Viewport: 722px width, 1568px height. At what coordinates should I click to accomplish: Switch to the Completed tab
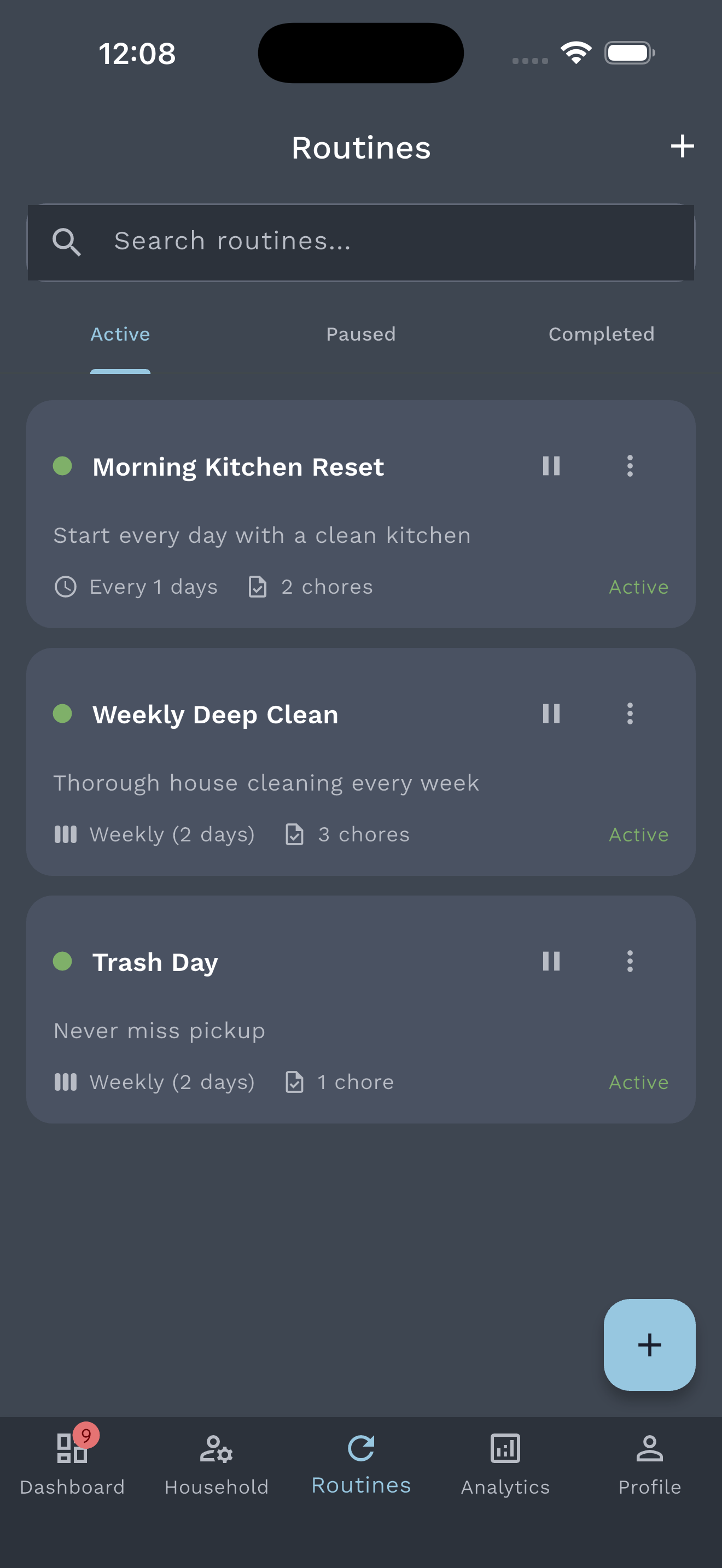click(x=602, y=334)
